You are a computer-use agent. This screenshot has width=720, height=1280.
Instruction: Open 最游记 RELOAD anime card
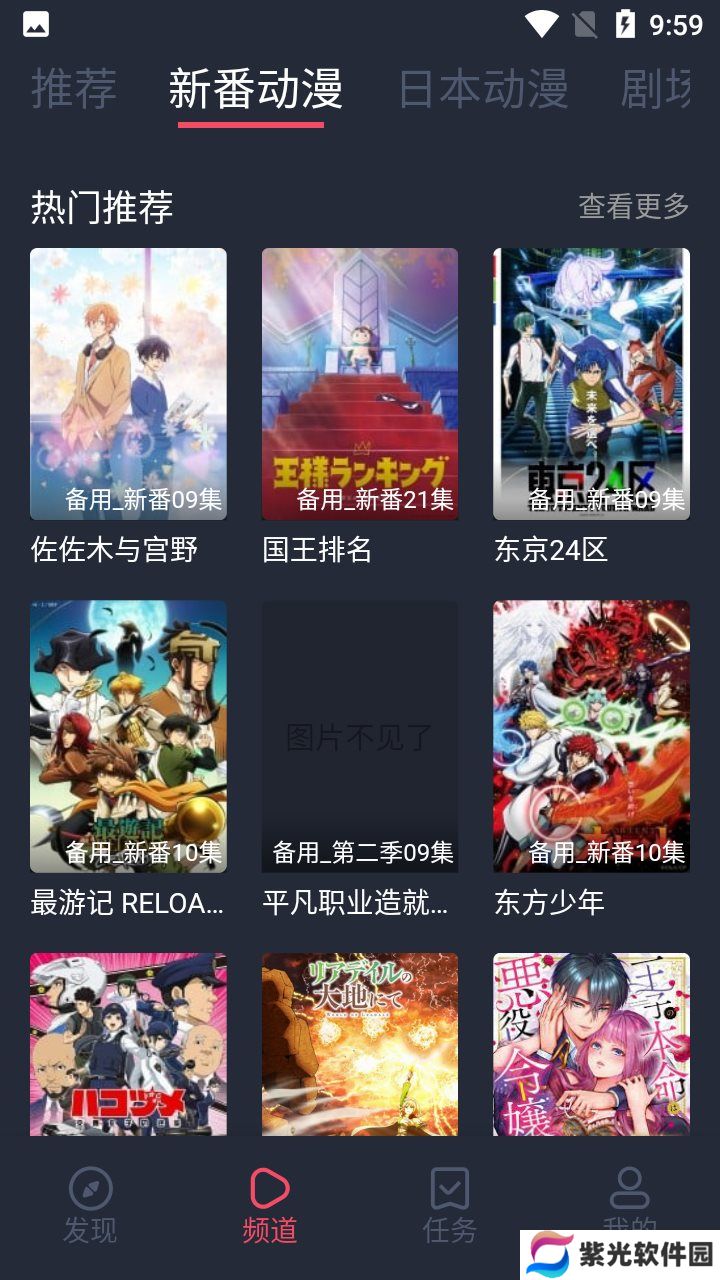(x=128, y=737)
